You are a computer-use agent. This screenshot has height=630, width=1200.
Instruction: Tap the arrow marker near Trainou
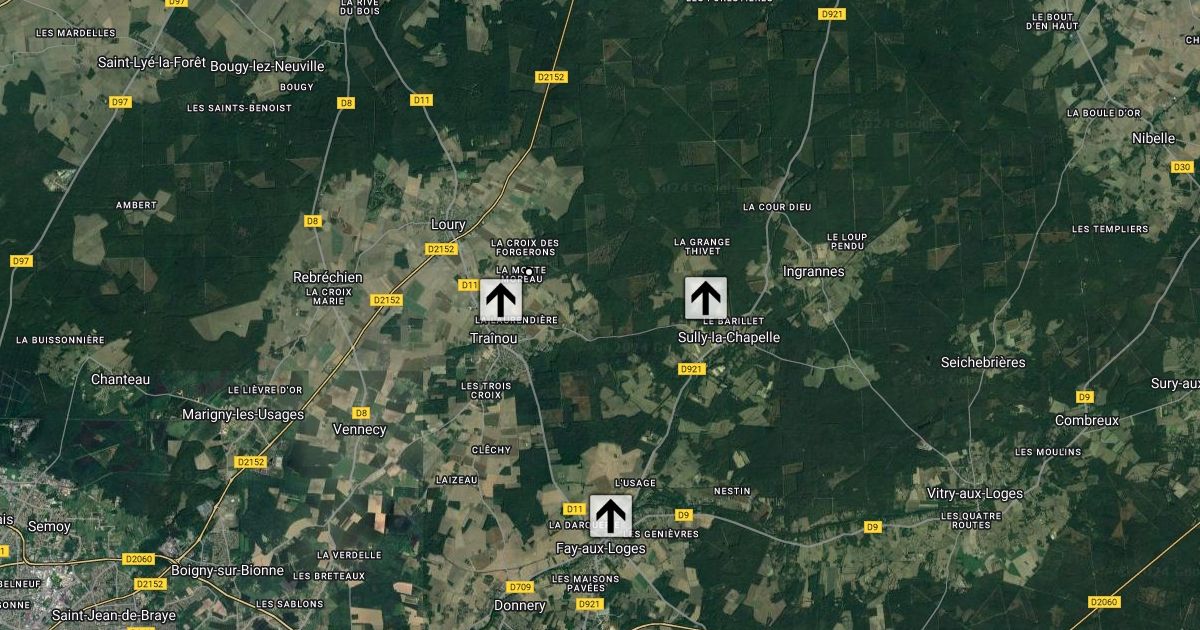[x=500, y=299]
